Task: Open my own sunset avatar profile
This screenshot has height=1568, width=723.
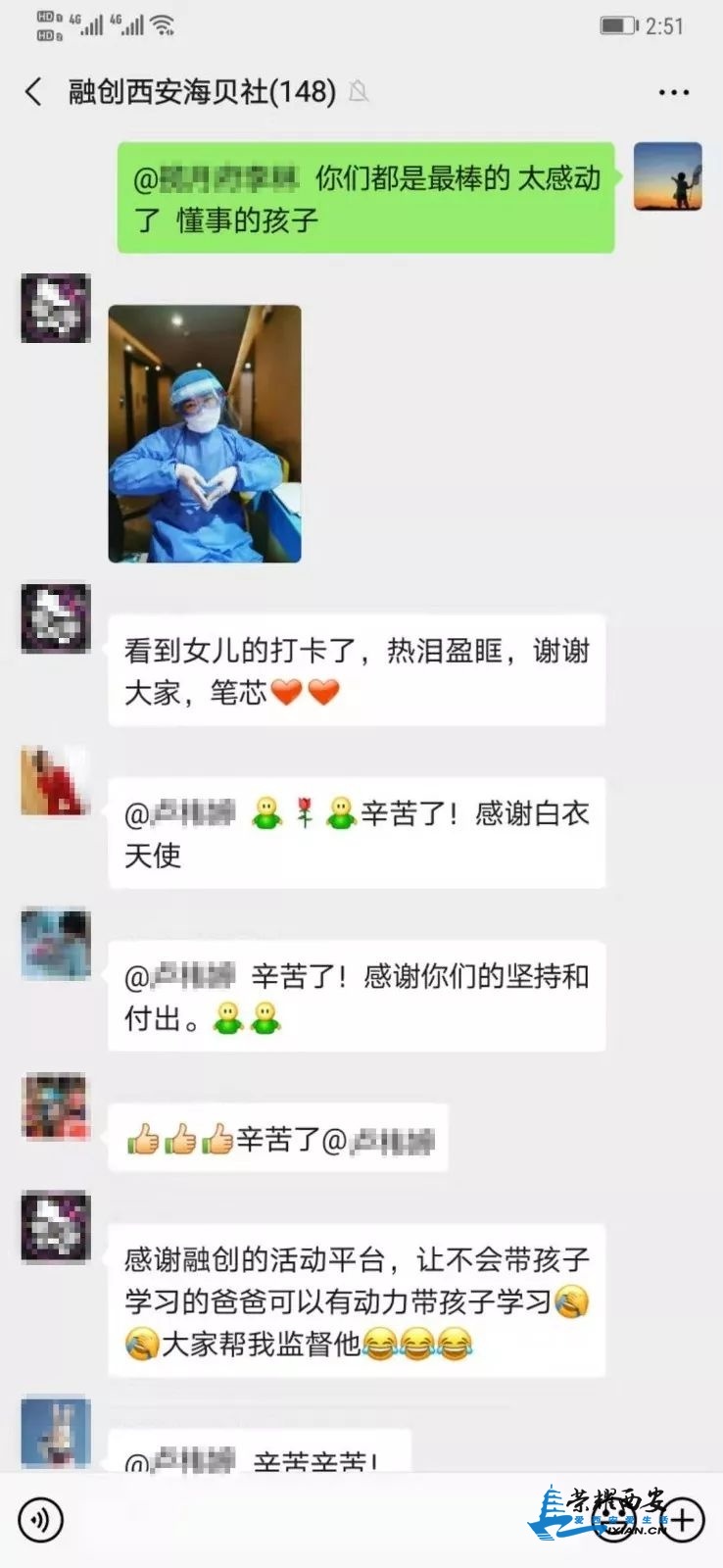Action: (667, 176)
